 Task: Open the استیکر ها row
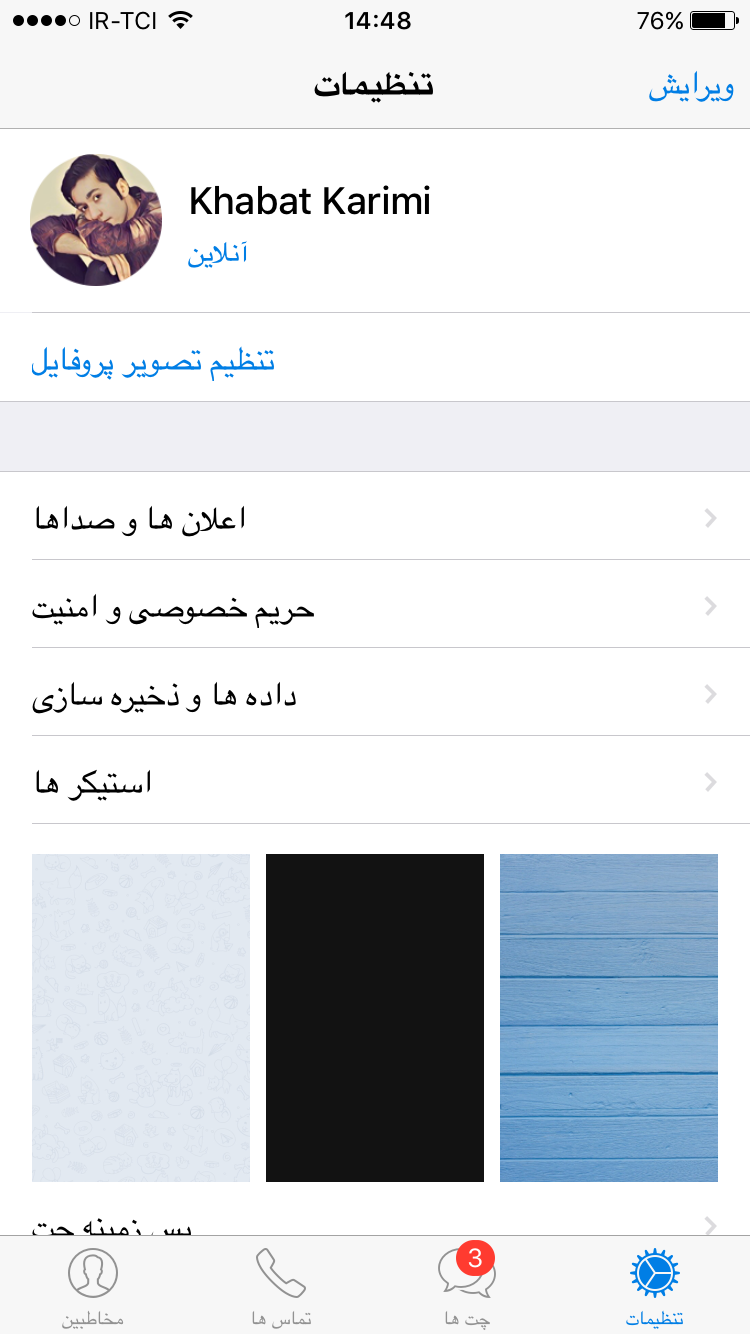[x=375, y=781]
